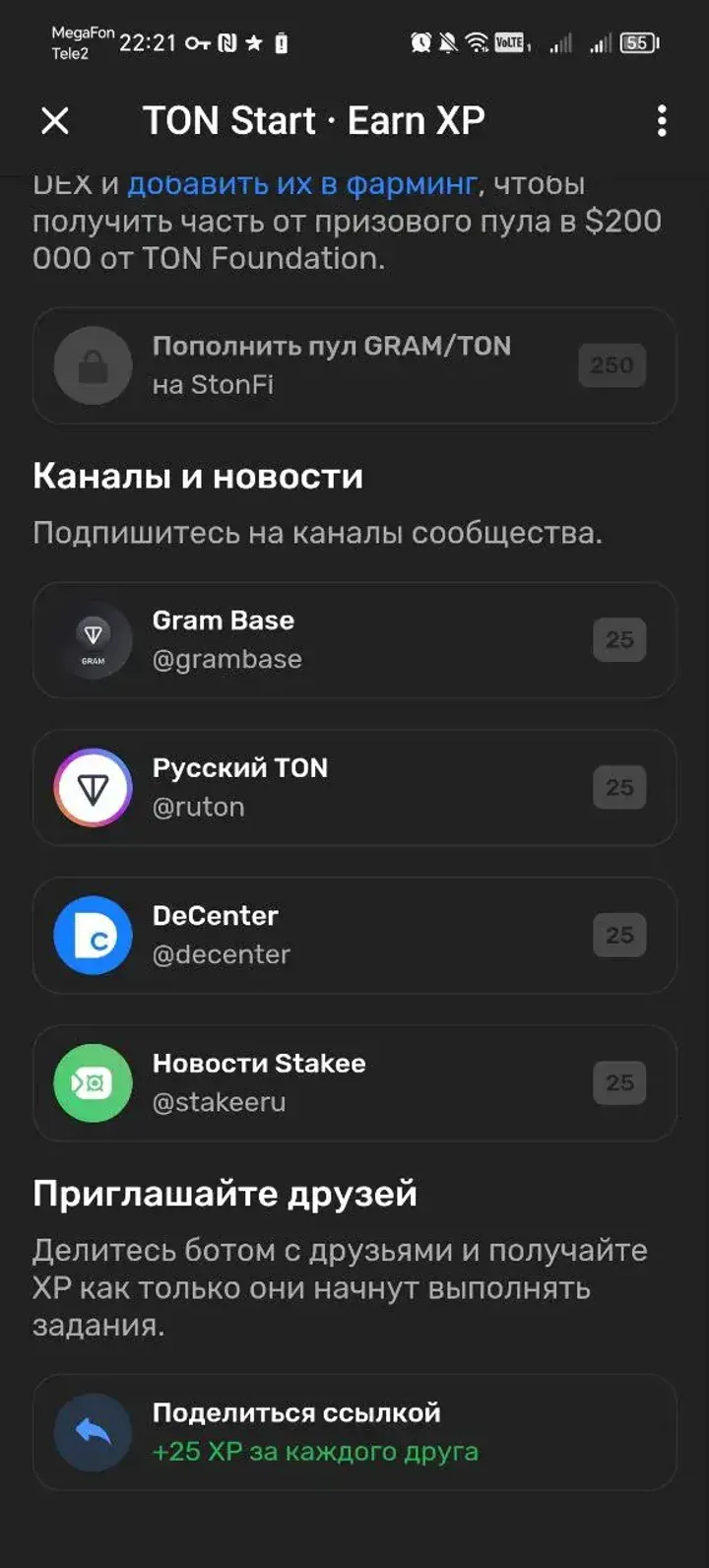Tap the lock icon on GRAM/TON pool task

click(92, 365)
